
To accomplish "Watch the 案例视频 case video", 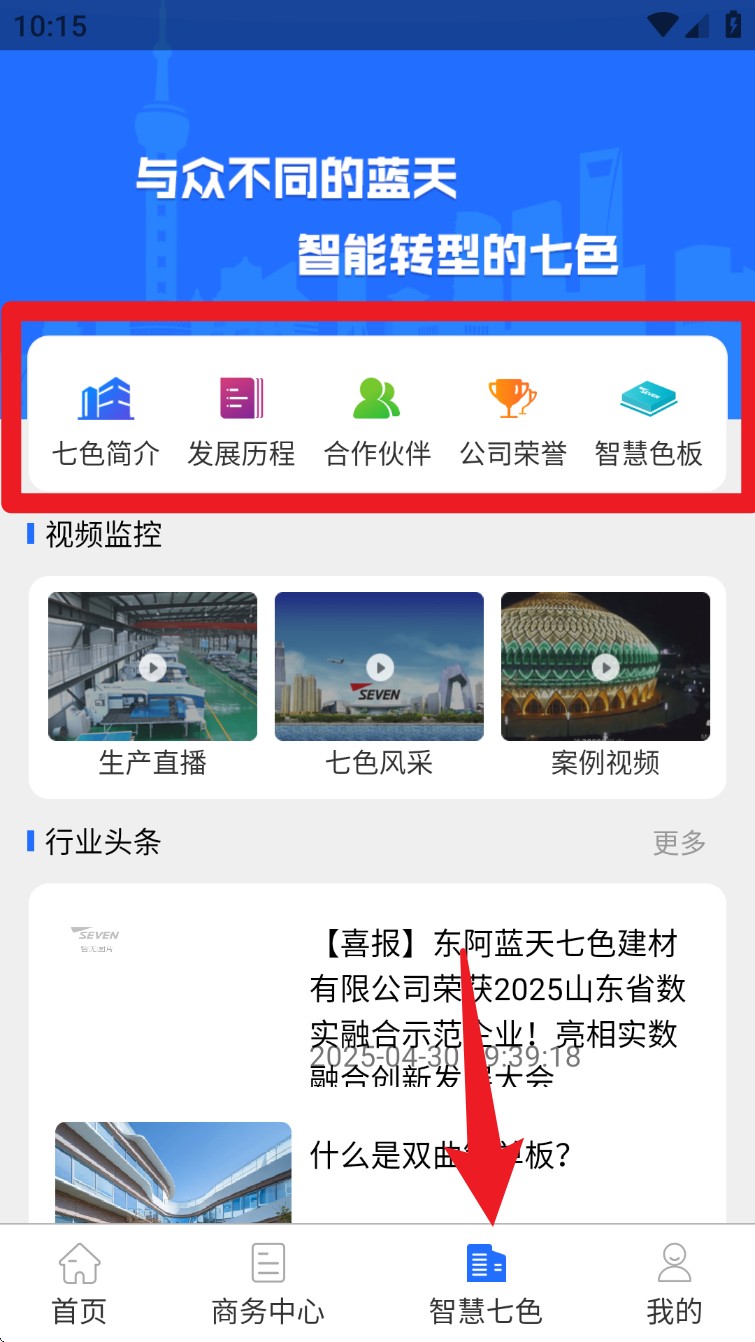I will [x=605, y=667].
